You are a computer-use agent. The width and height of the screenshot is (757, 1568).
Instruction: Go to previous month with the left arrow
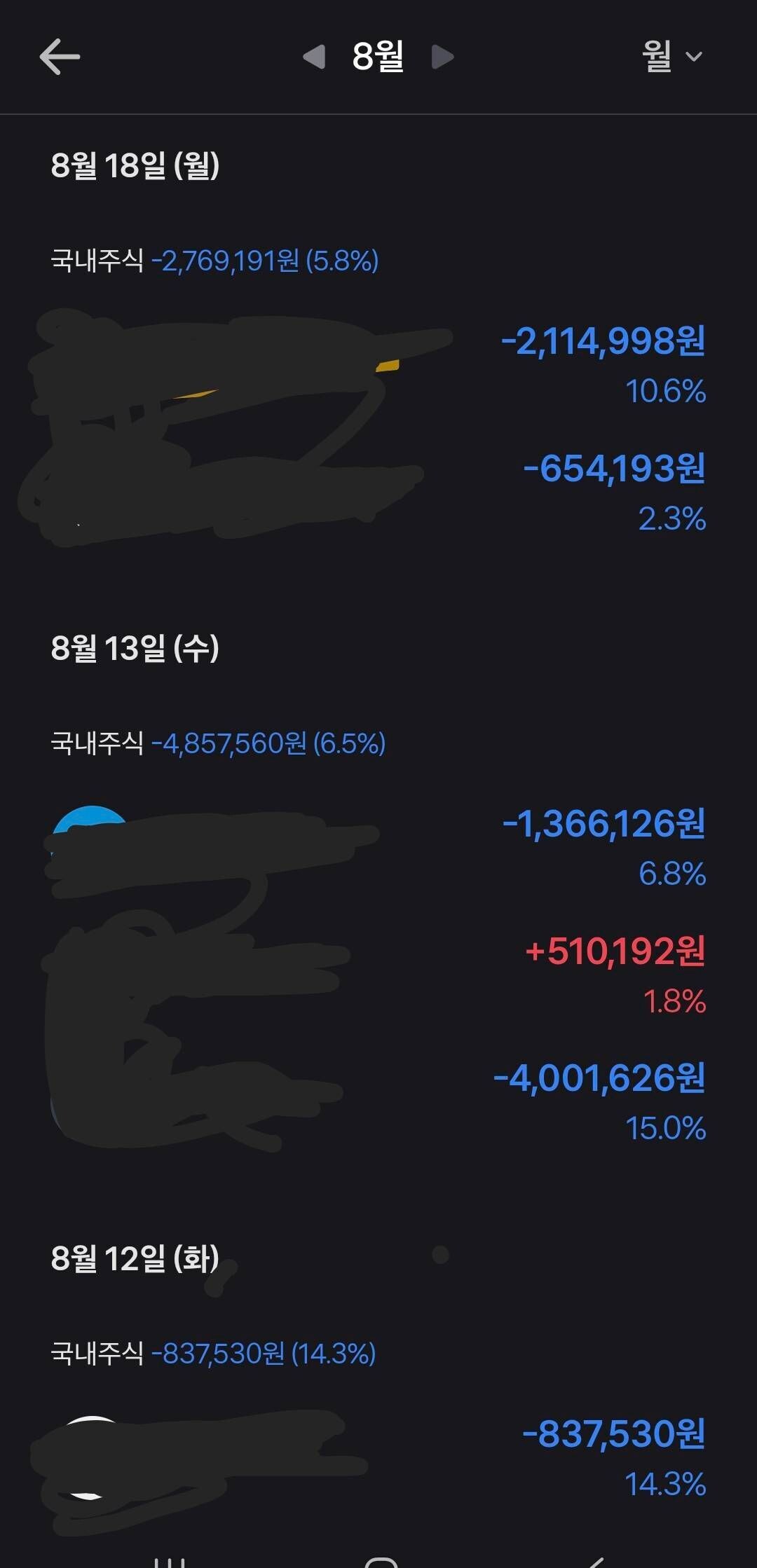(x=316, y=57)
